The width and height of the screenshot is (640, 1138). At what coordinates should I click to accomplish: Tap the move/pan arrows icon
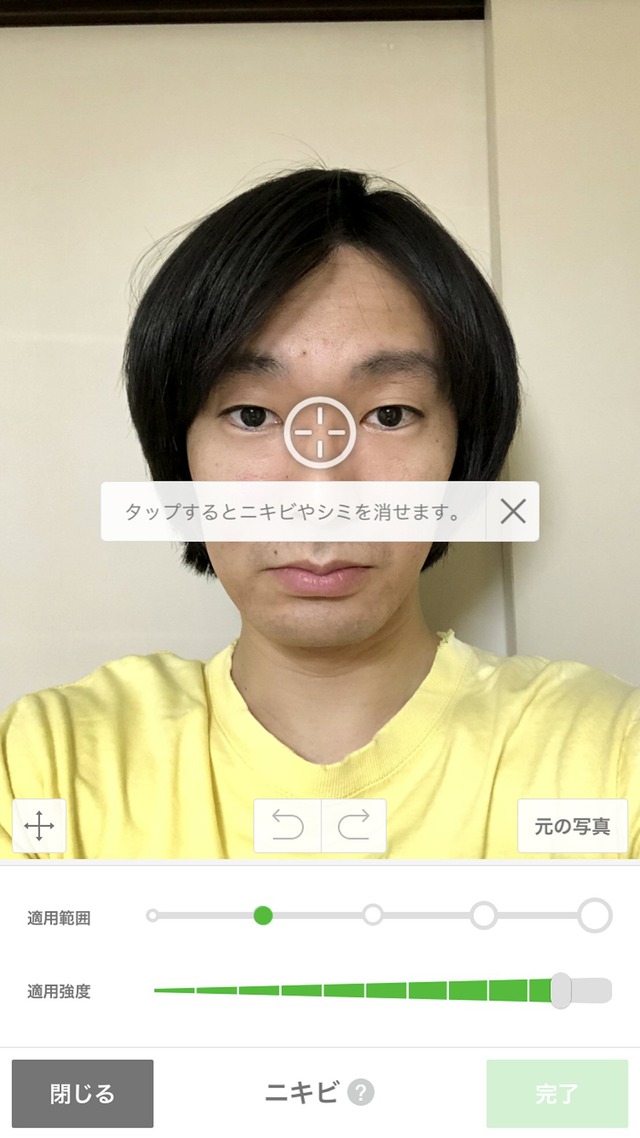[x=39, y=826]
